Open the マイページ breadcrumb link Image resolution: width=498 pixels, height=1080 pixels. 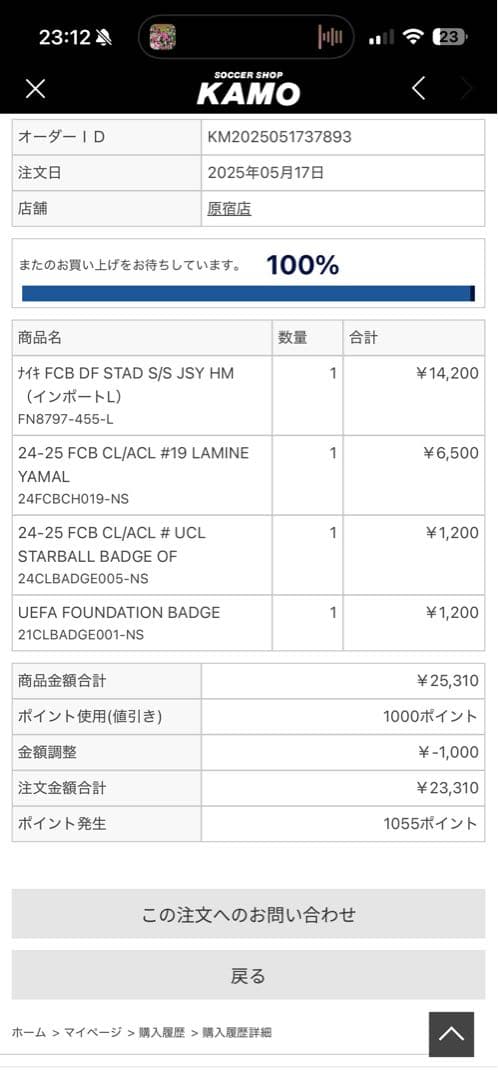coord(93,1032)
